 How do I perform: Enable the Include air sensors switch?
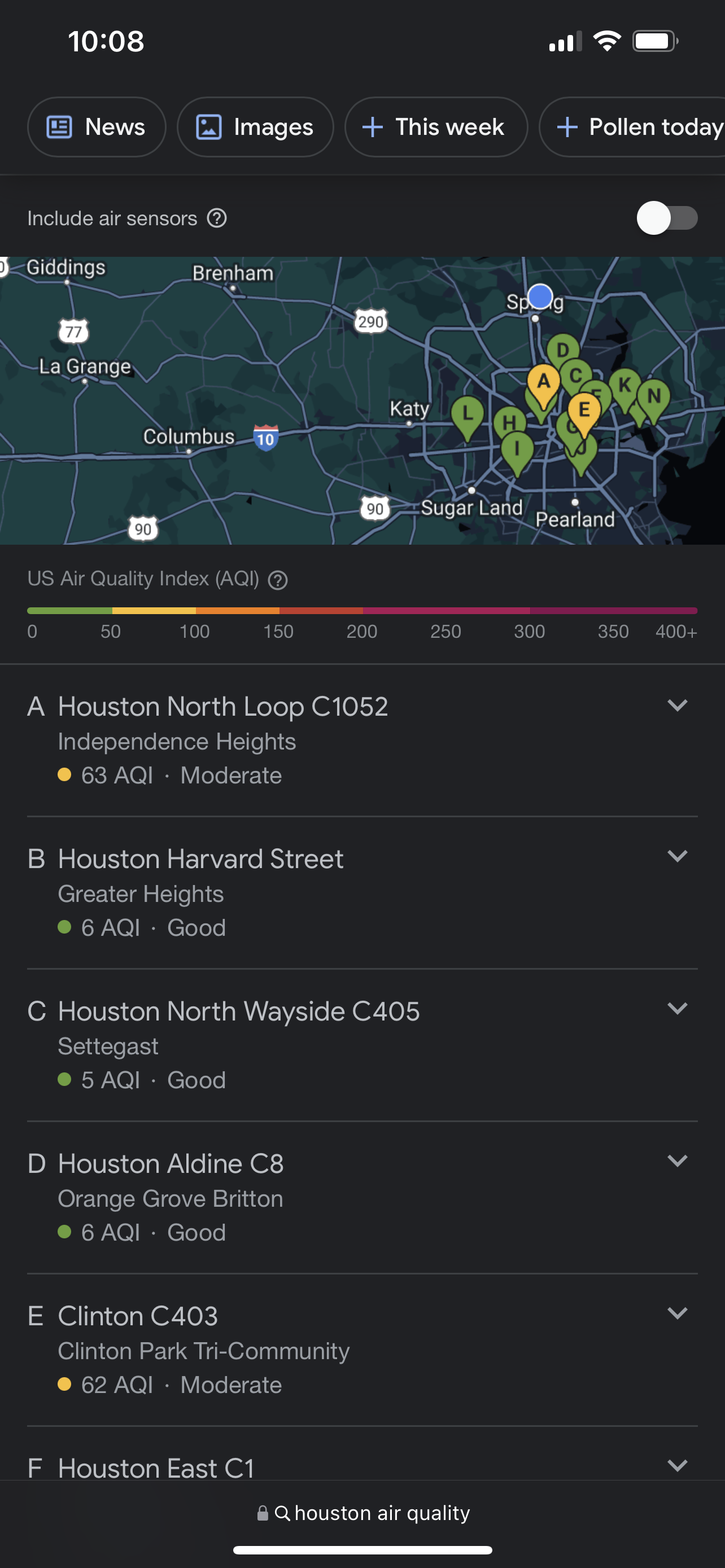click(667, 218)
